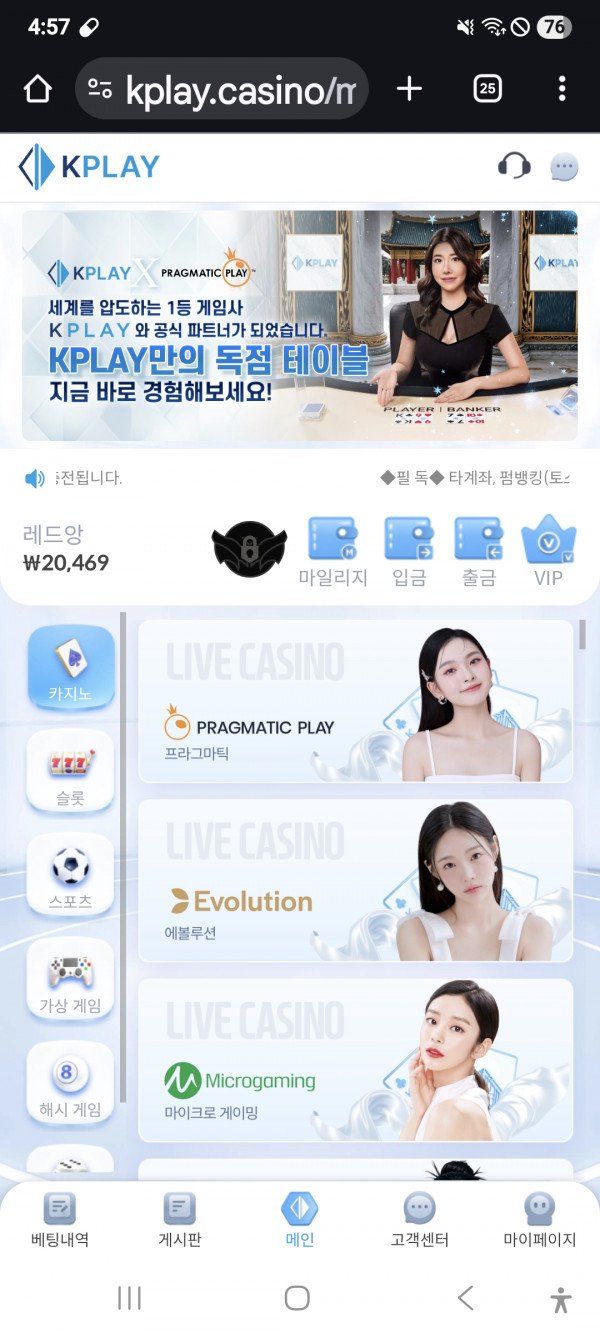Open Pragmatic Play live casino card
The width and height of the screenshot is (600, 1333).
355,700
